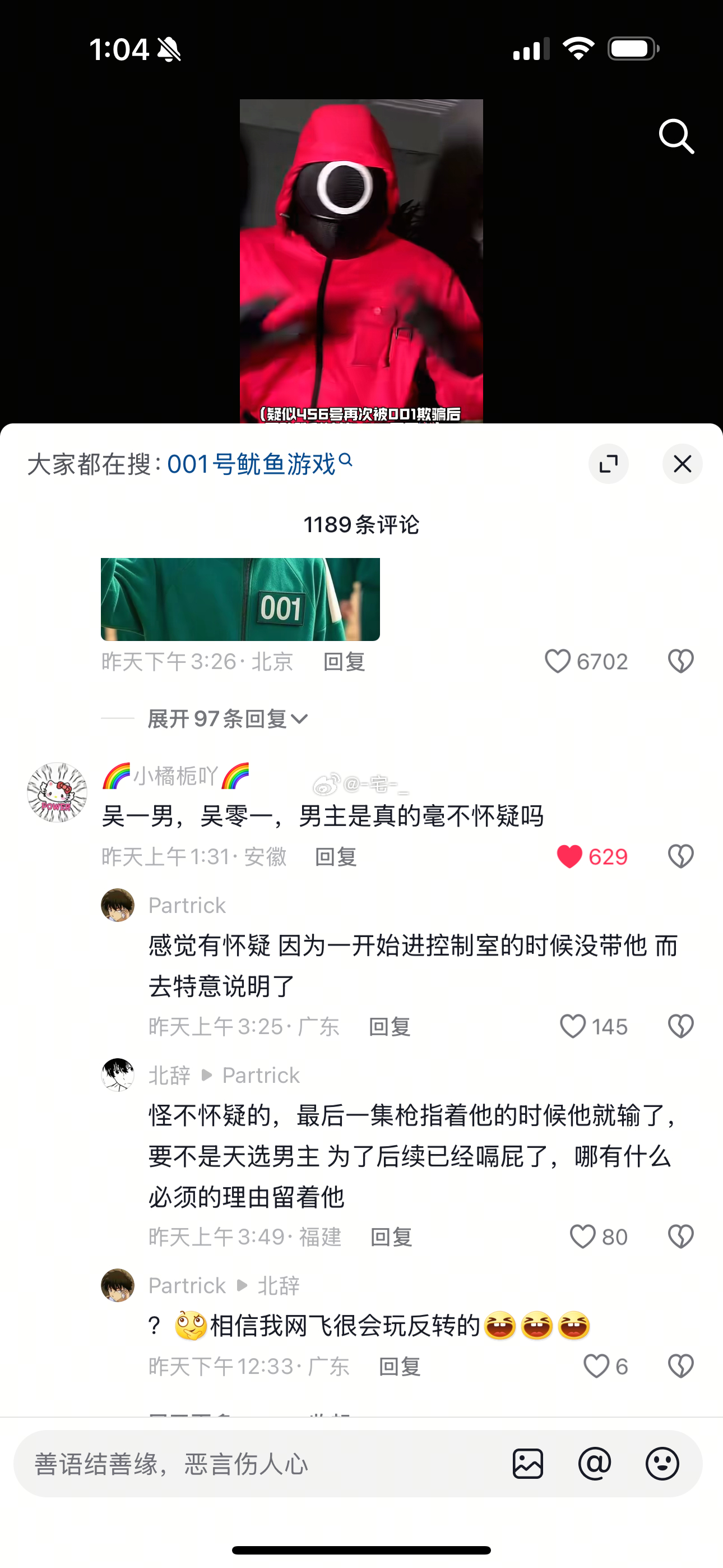Reply to 小橘栀吖's comment
The width and height of the screenshot is (723, 1568).
335,857
